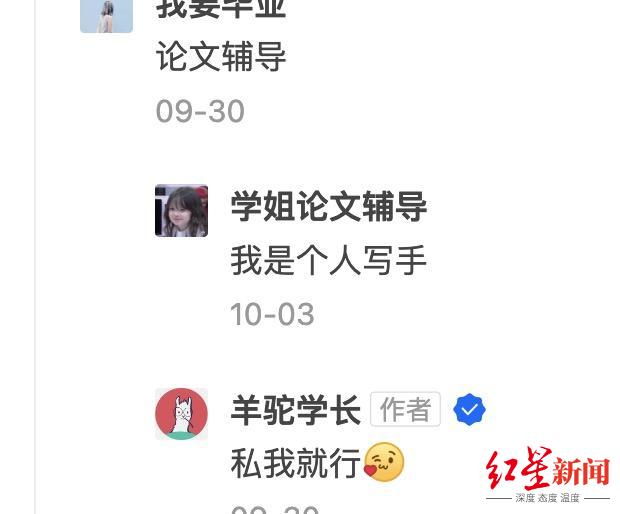The width and height of the screenshot is (620, 514).
Task: Reply to the comment 论文辅导
Action: point(221,57)
